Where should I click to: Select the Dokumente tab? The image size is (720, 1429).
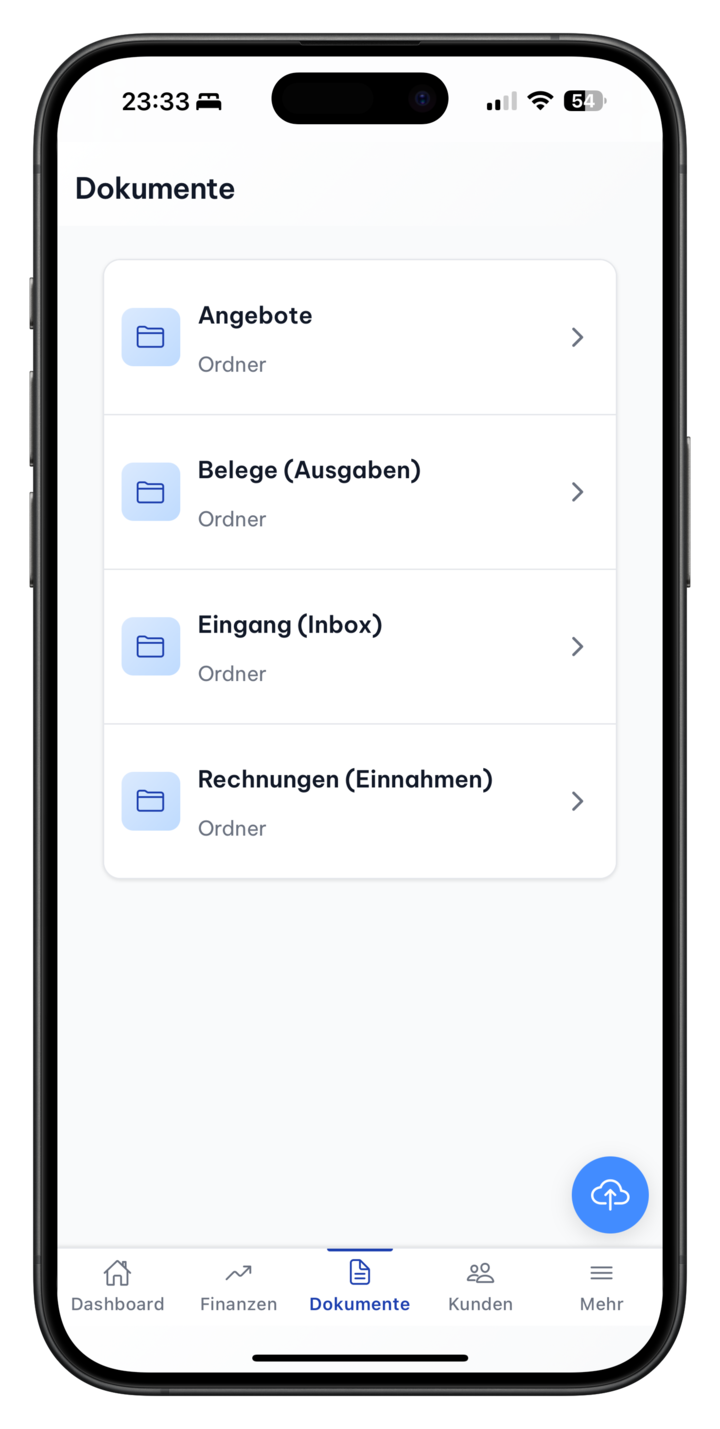click(359, 1286)
